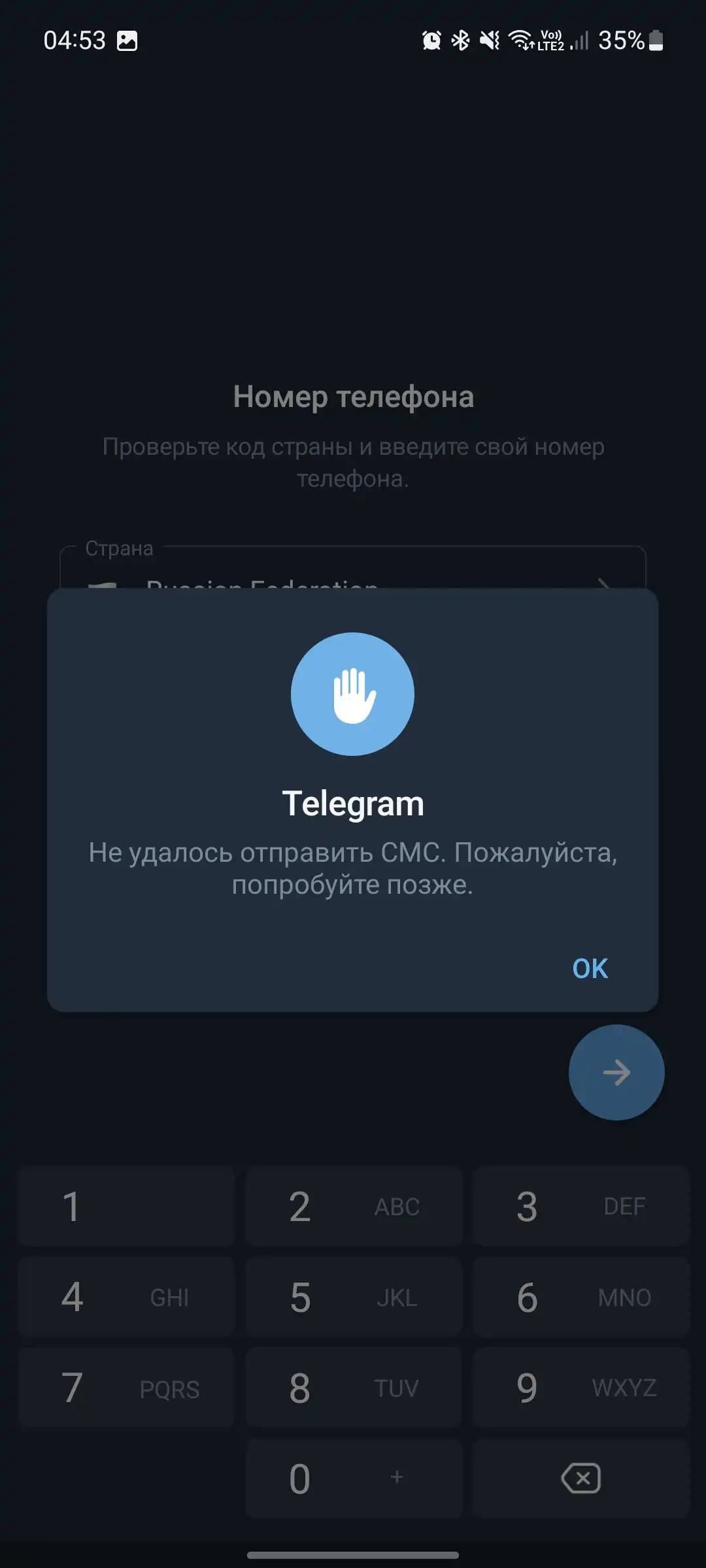Tap the next arrow button
This screenshot has height=1568, width=706.
(x=616, y=1073)
